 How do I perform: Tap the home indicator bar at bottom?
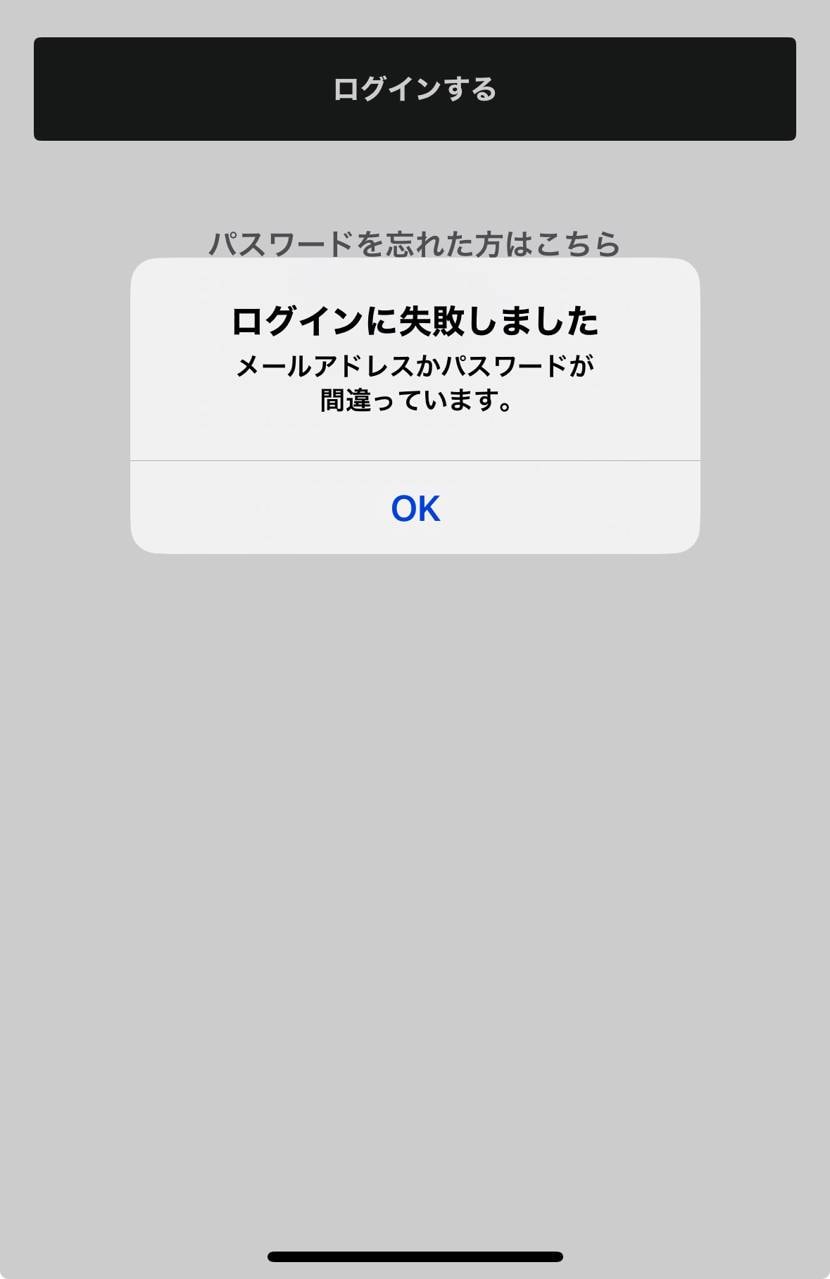(x=414, y=1255)
